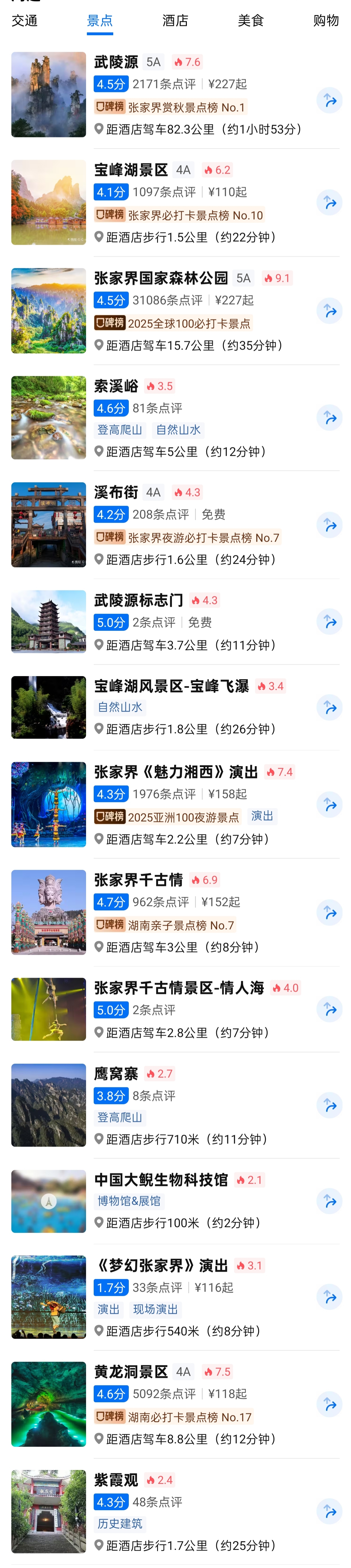Get directions to 宝峰湖景区
Viewport: 351px width, 1568px height.
point(330,203)
